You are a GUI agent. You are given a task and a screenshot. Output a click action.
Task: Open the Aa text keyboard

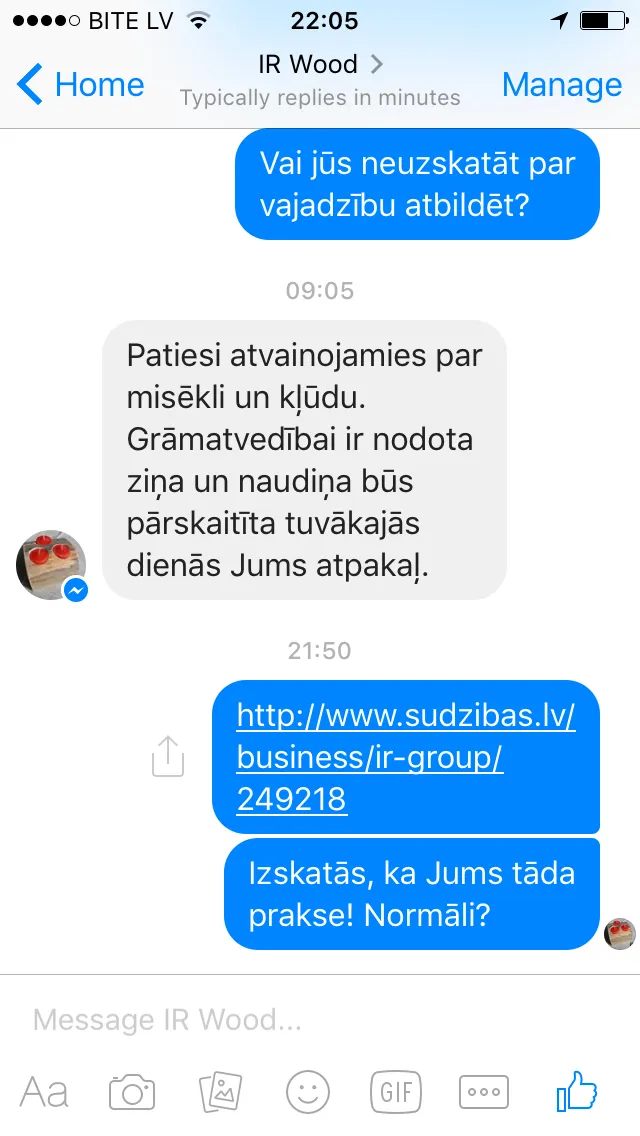(44, 1092)
